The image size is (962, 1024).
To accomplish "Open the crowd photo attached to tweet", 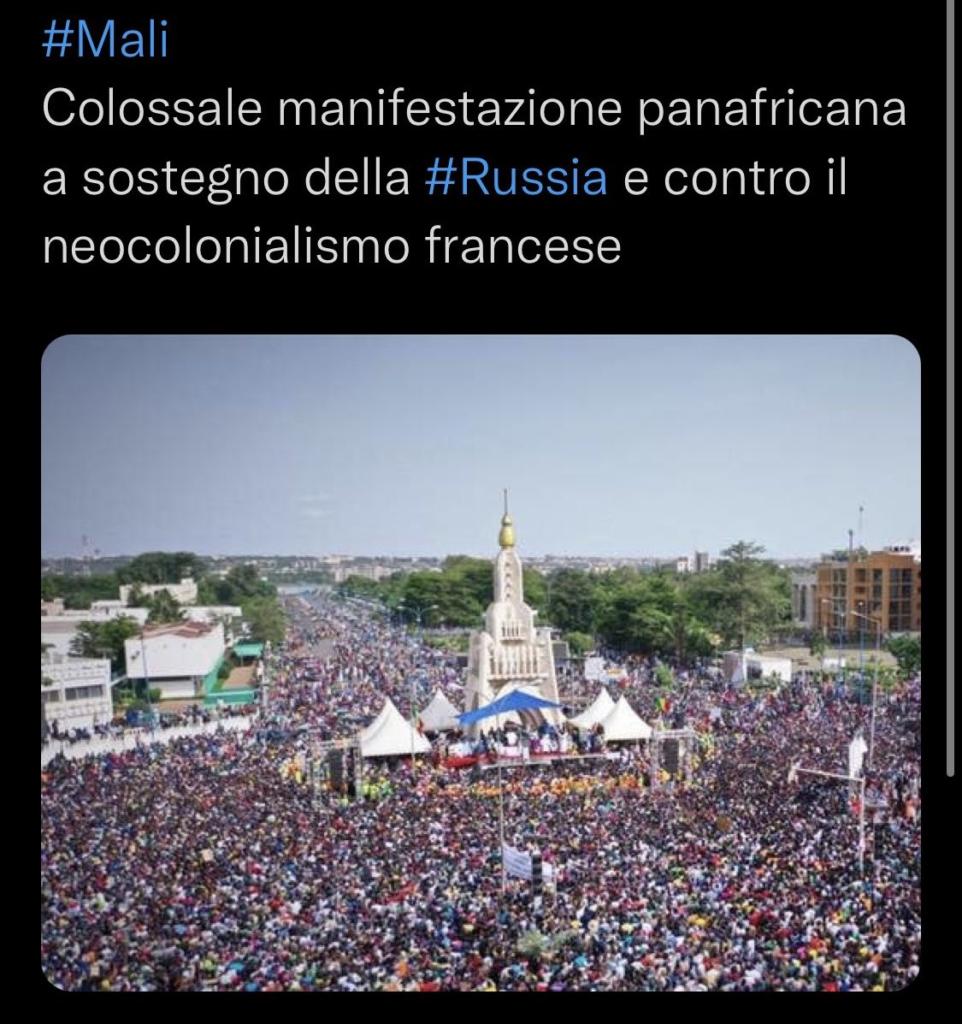I will pyautogui.click(x=480, y=662).
